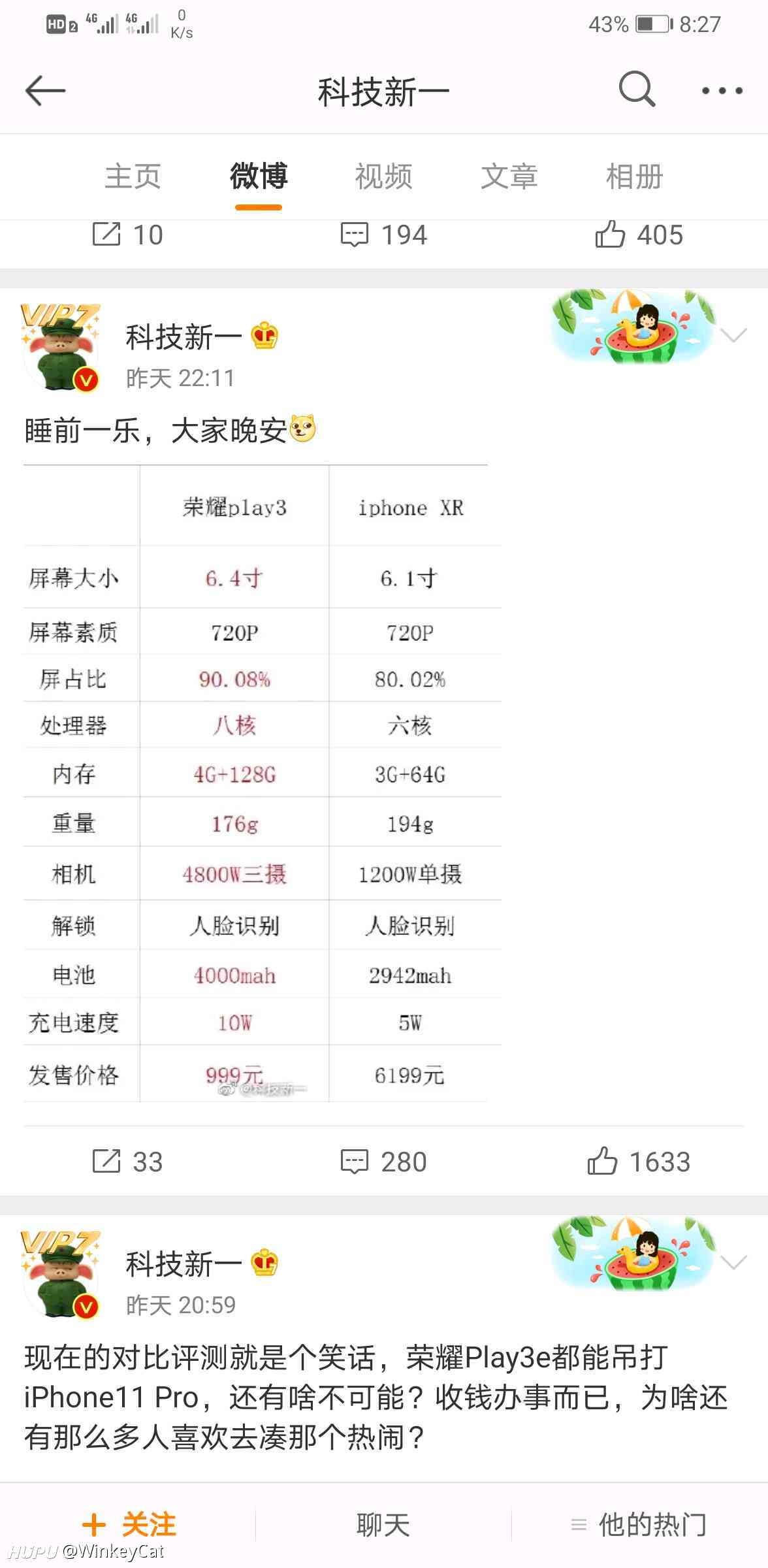This screenshot has width=768, height=1568.
Task: Expand the dropdown arrow on the 22:11 post
Action: coord(733,336)
